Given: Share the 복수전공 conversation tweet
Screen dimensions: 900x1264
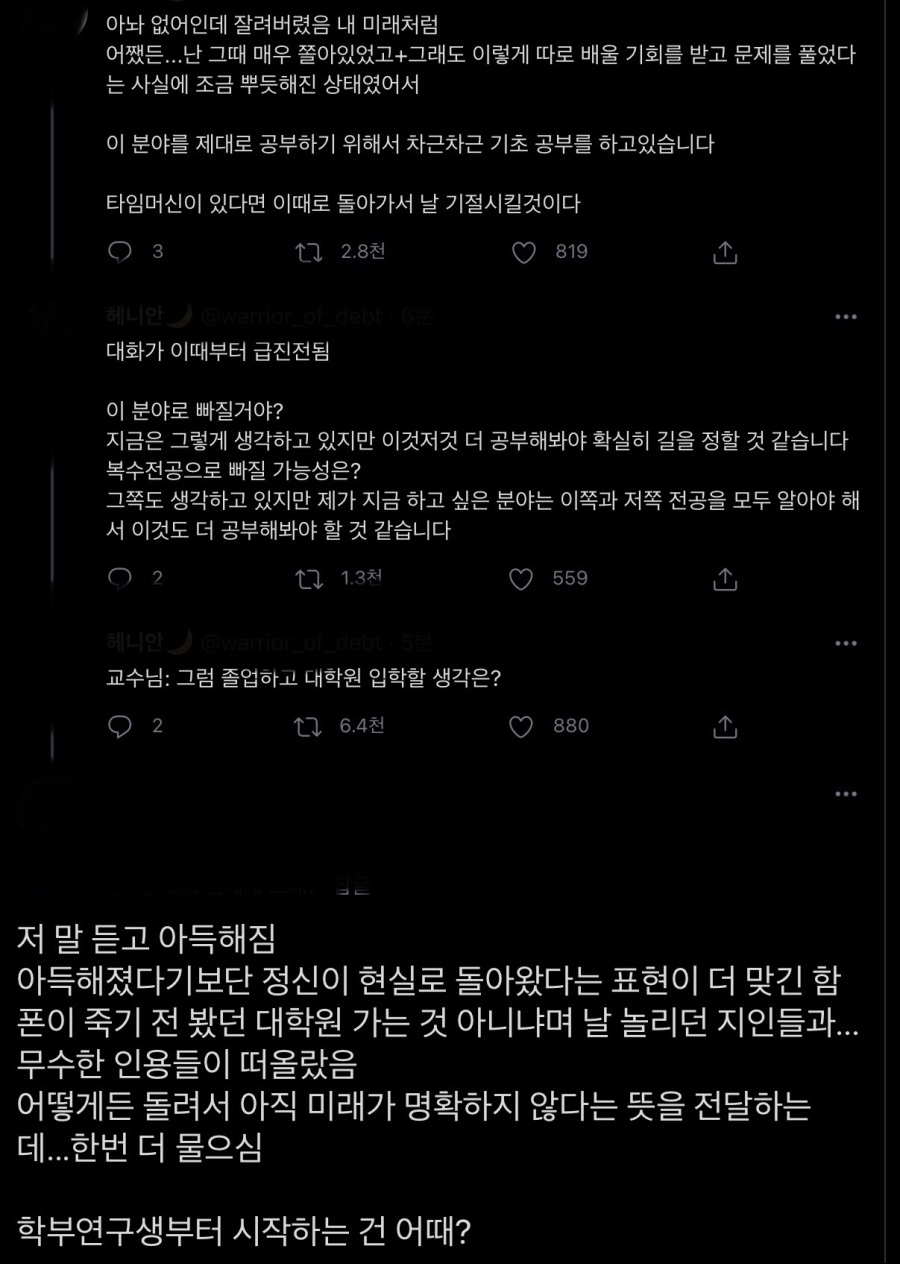Looking at the screenshot, I should pos(725,578).
